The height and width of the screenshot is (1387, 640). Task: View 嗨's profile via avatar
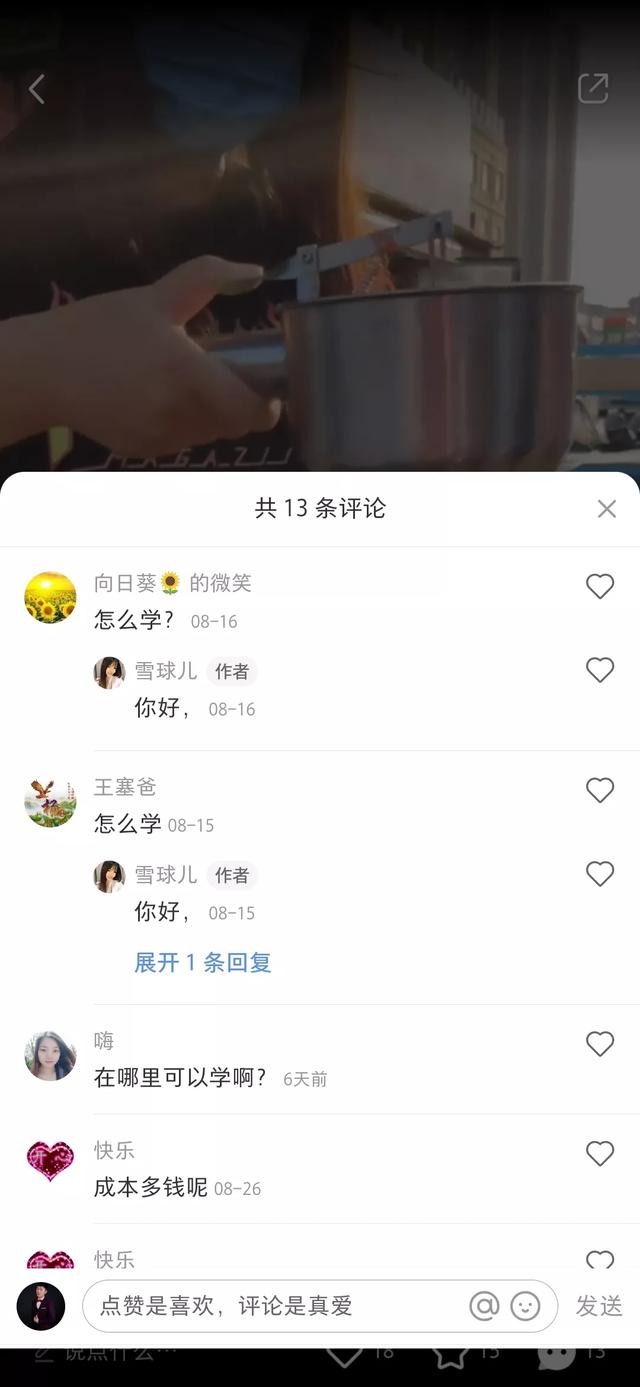[x=50, y=1056]
